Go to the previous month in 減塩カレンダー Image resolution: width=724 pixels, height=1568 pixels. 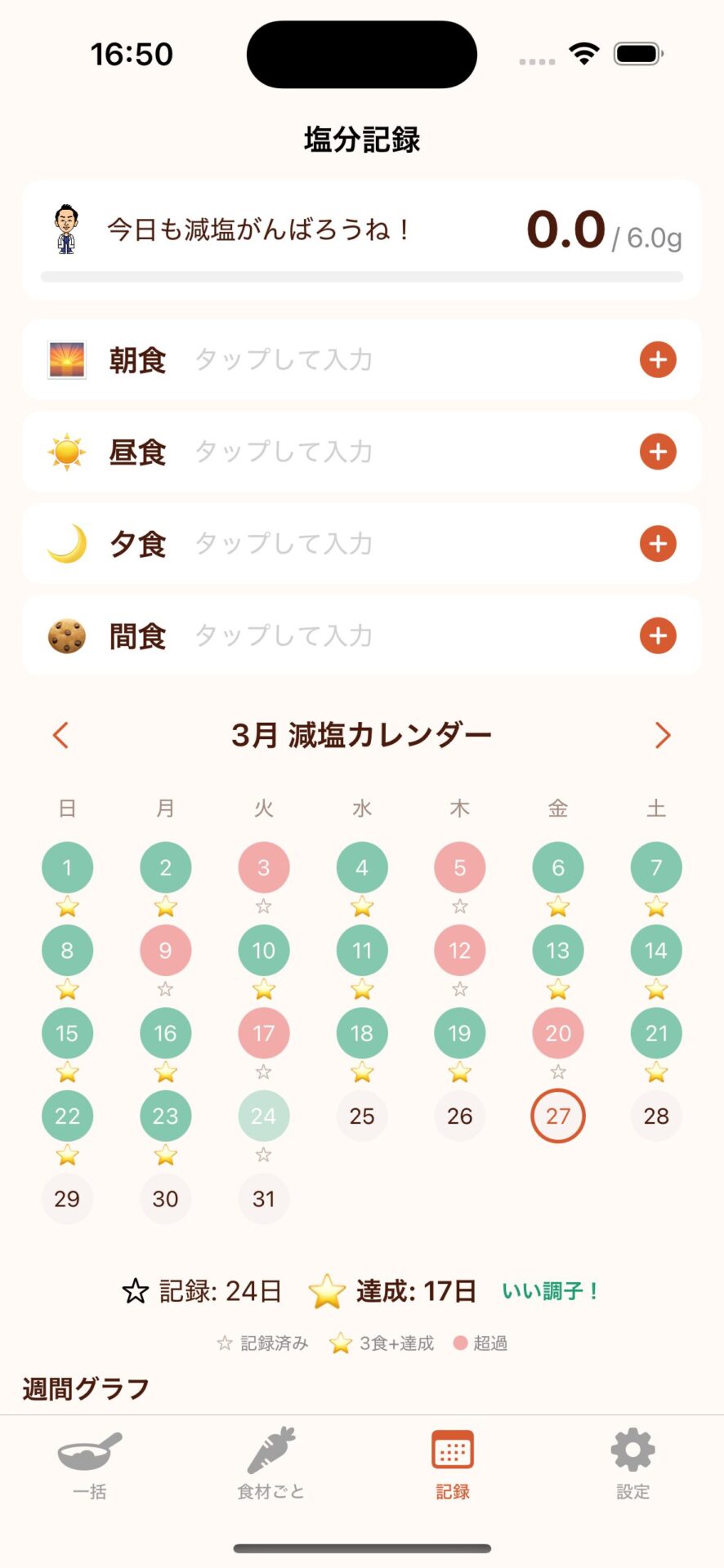click(60, 735)
